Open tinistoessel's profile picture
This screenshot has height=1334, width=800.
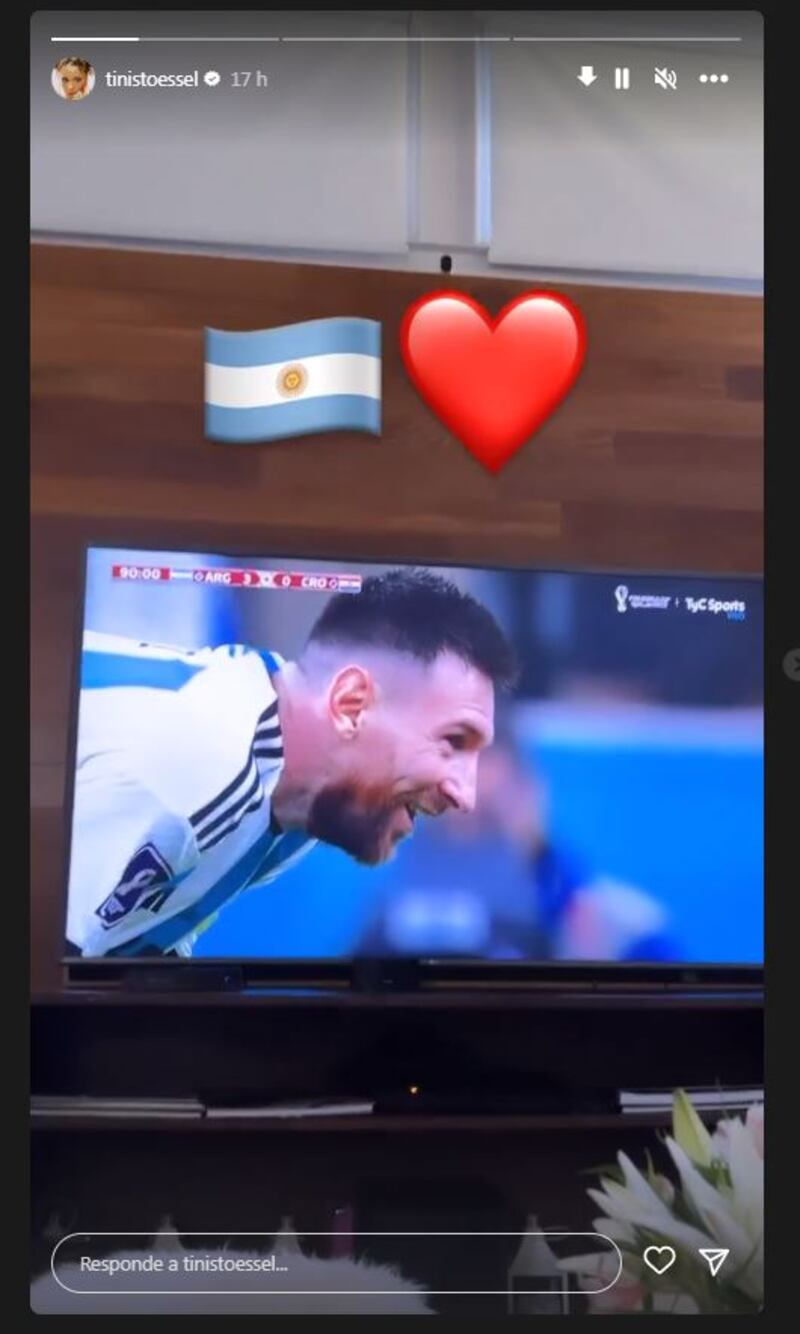(73, 79)
